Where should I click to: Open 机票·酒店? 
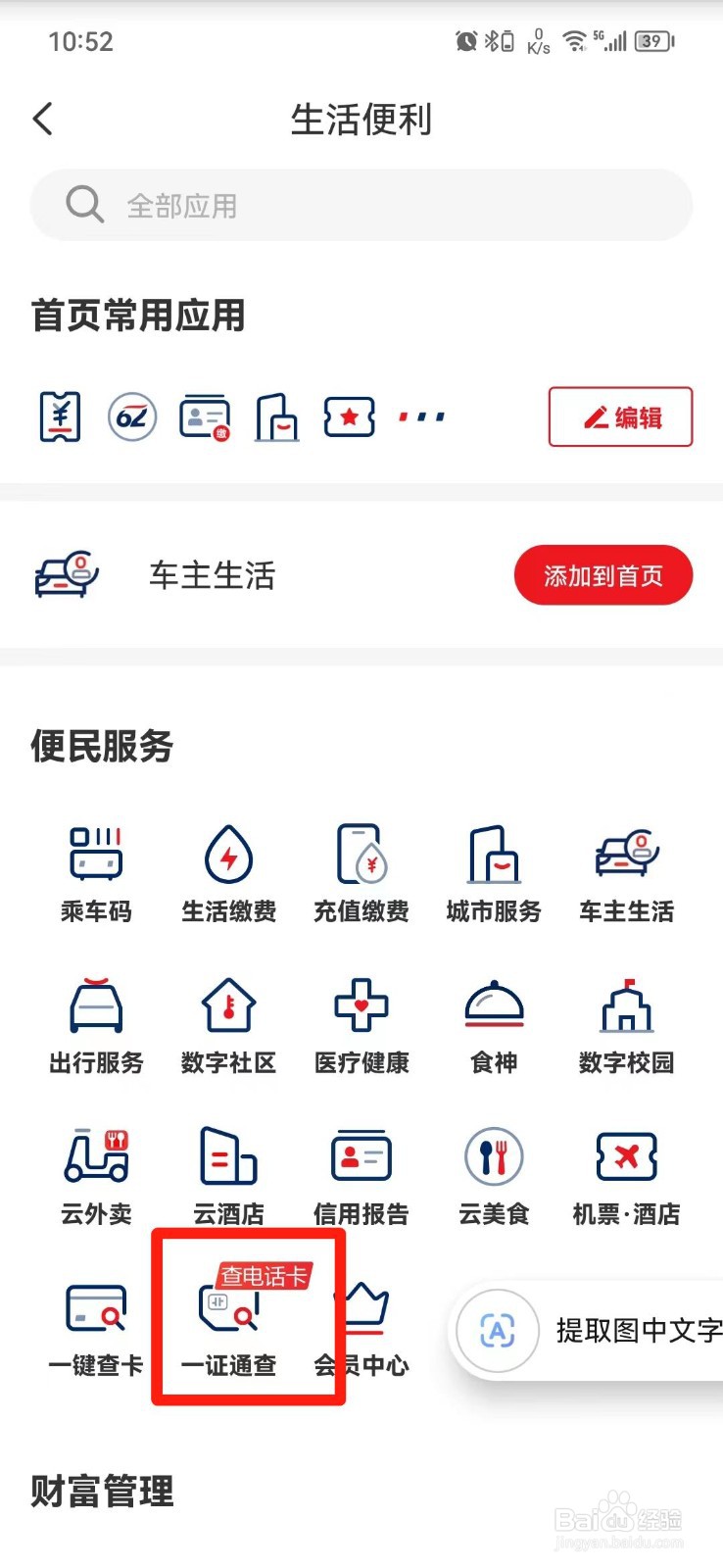tap(627, 1177)
